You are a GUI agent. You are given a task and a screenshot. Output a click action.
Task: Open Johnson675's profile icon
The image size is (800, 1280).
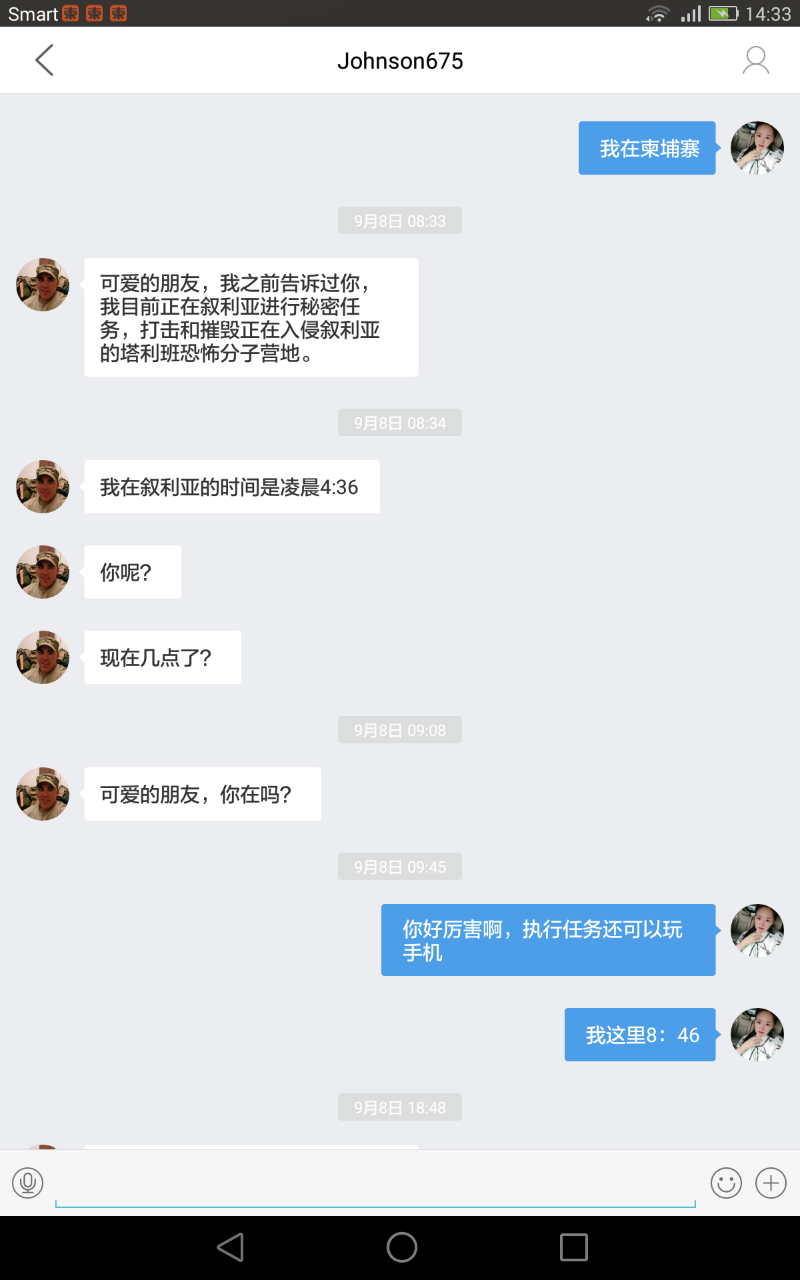(x=756, y=60)
